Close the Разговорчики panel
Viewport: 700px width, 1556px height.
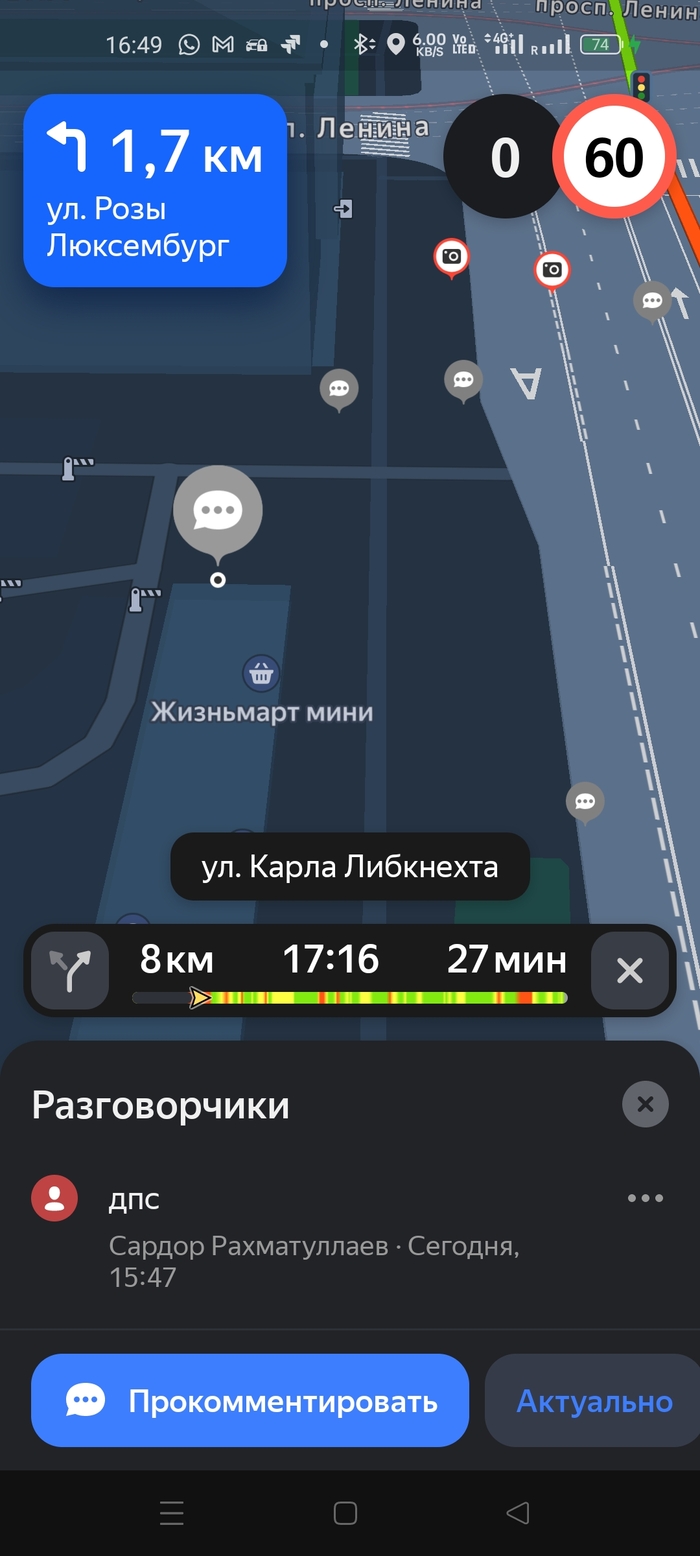click(645, 1104)
